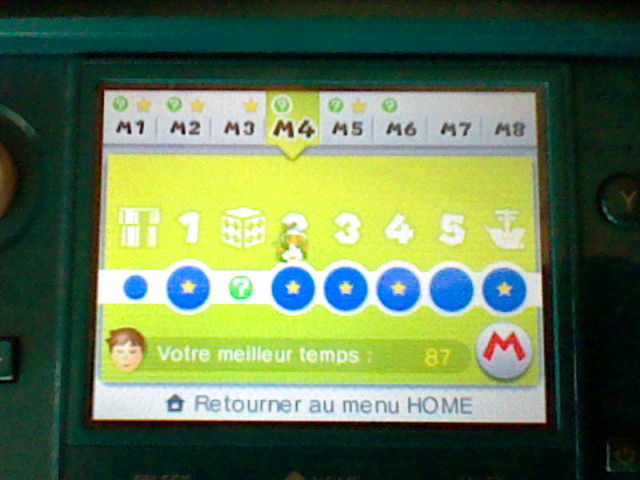Switch to the M1 world tab

pyautogui.click(x=131, y=128)
